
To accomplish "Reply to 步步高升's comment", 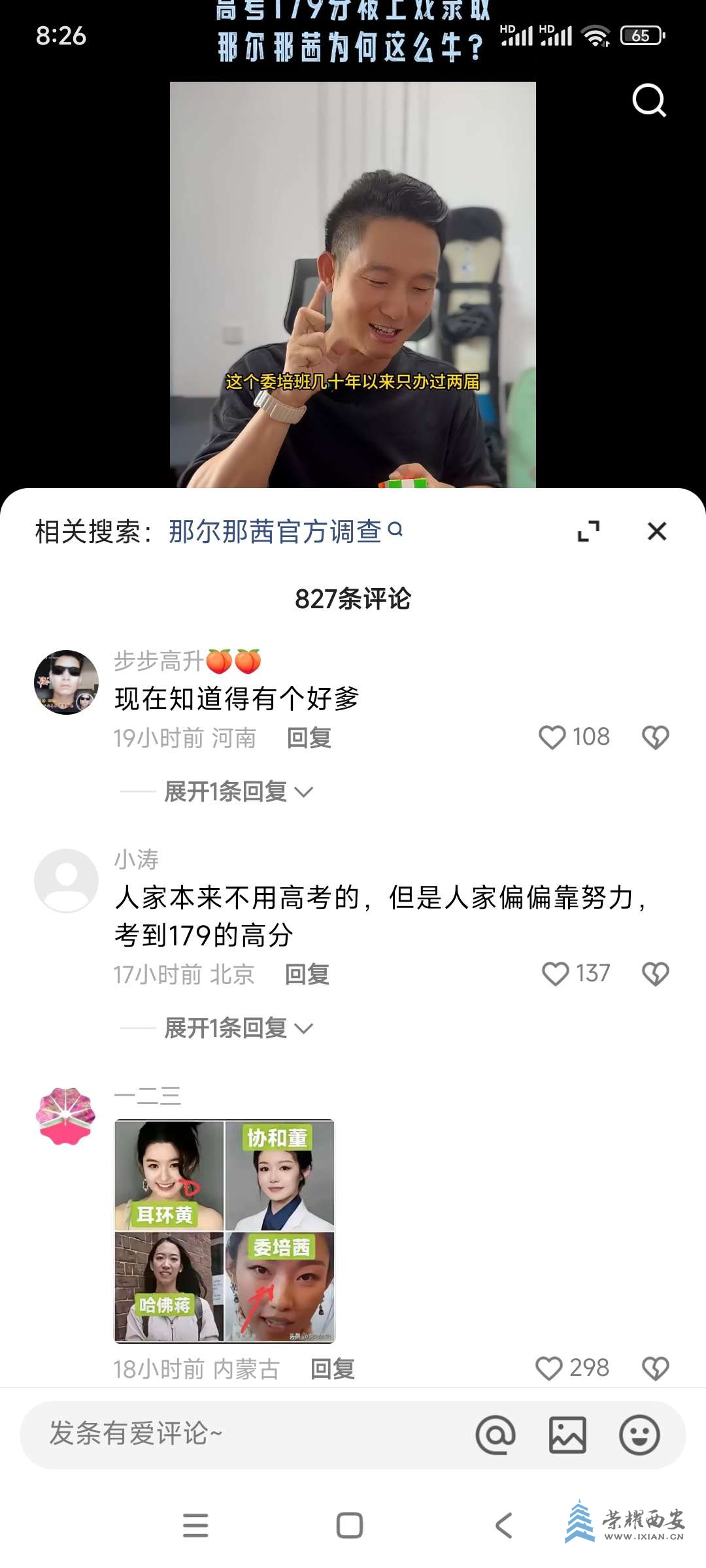I will [309, 738].
